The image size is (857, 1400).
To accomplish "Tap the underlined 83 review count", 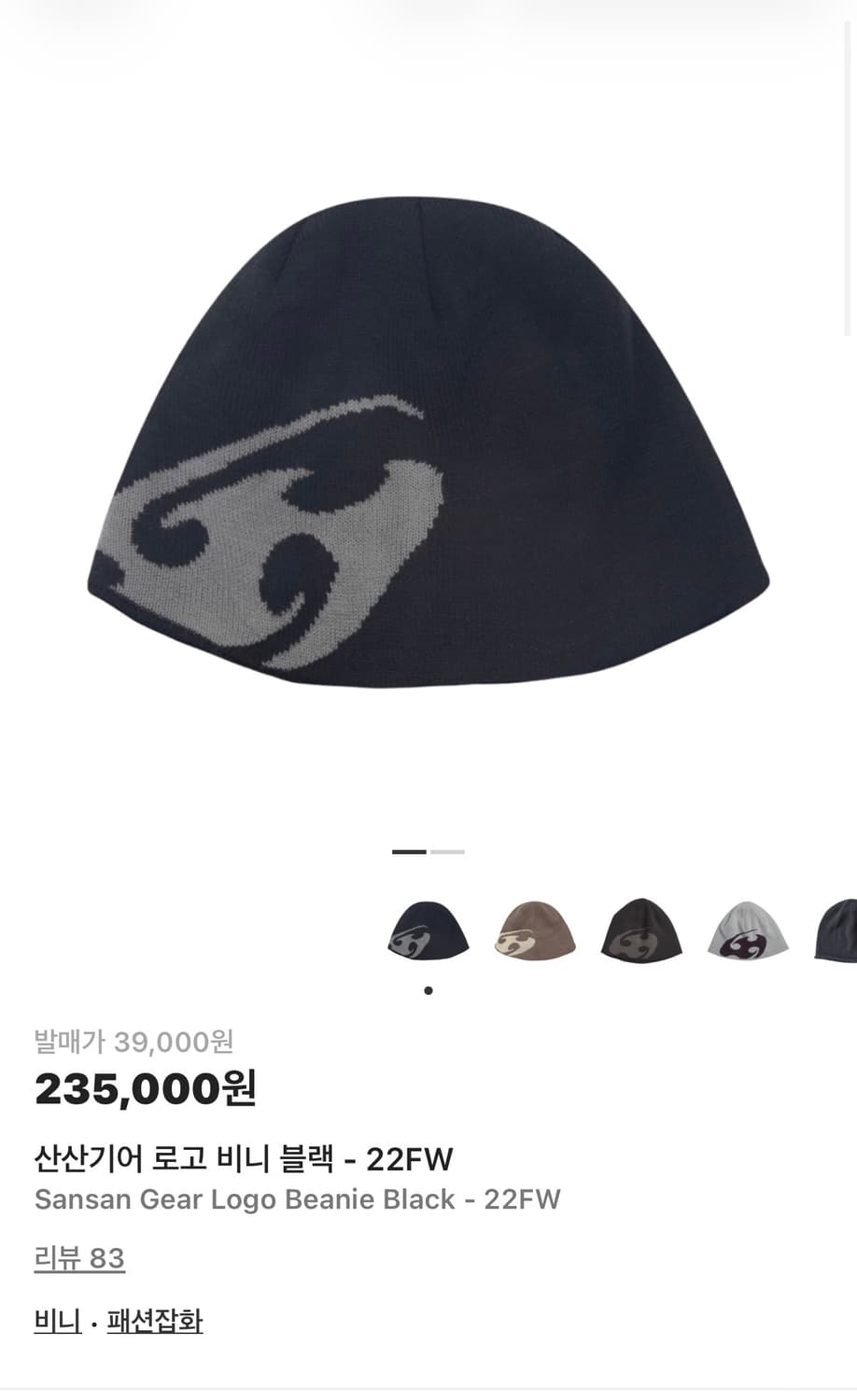I will 110,1258.
